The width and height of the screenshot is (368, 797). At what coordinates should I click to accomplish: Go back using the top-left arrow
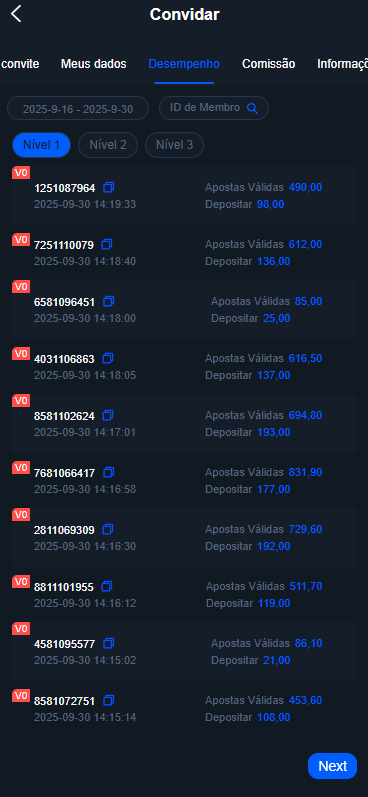[x=16, y=14]
